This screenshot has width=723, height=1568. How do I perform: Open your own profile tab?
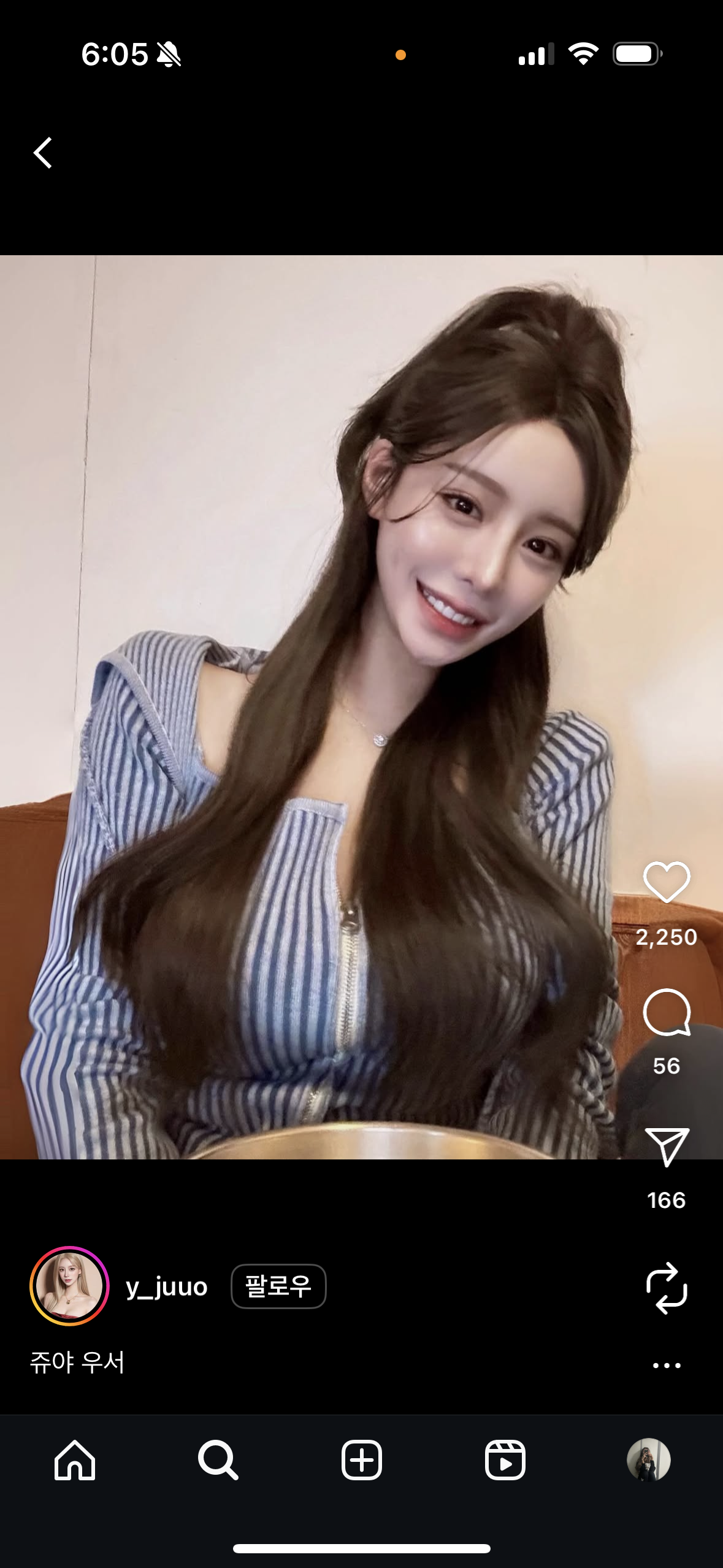pos(648,1460)
